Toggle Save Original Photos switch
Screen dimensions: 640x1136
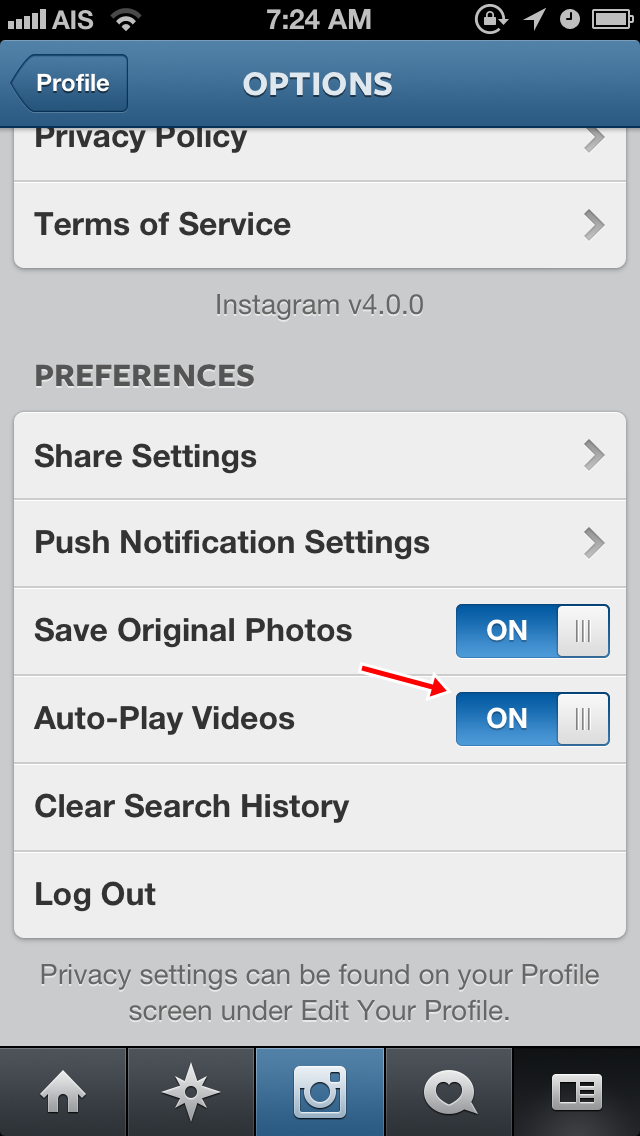[x=533, y=631]
